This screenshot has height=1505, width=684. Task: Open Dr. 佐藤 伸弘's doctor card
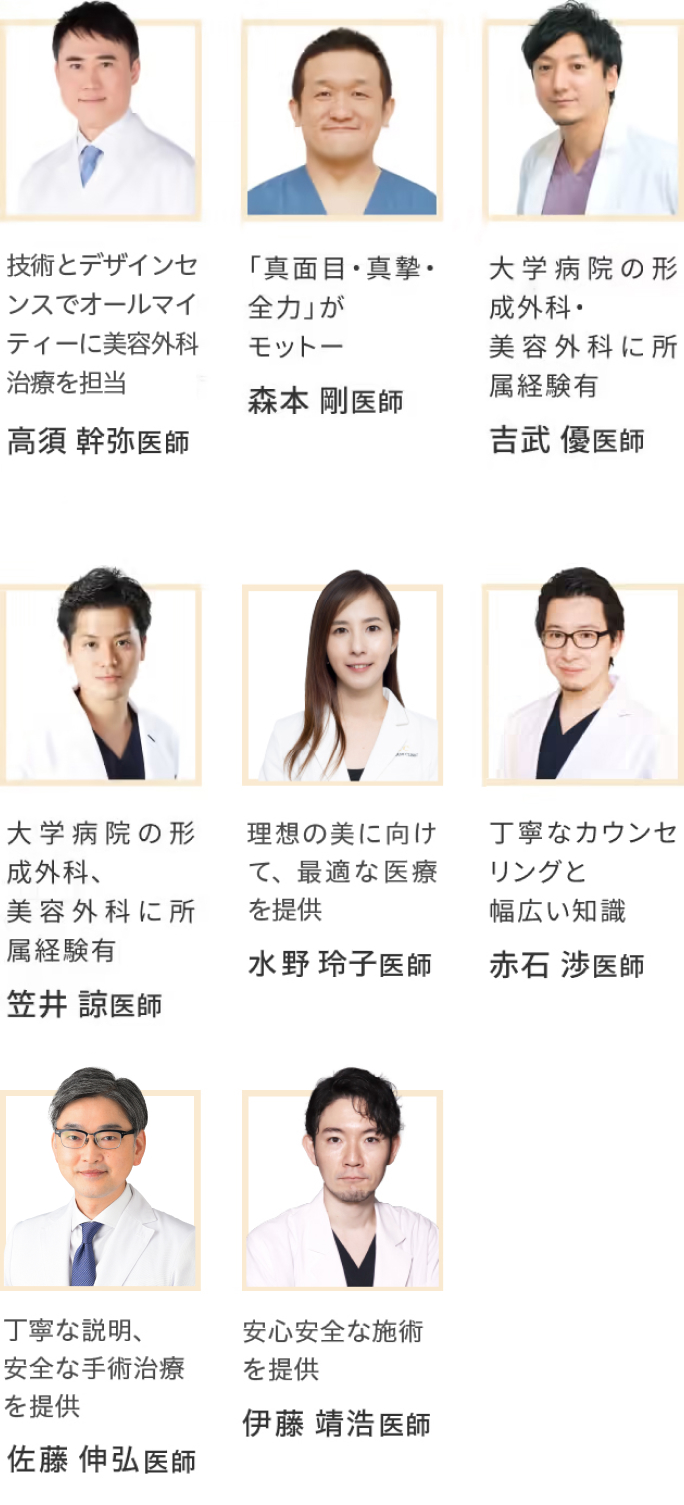[x=100, y=1190]
